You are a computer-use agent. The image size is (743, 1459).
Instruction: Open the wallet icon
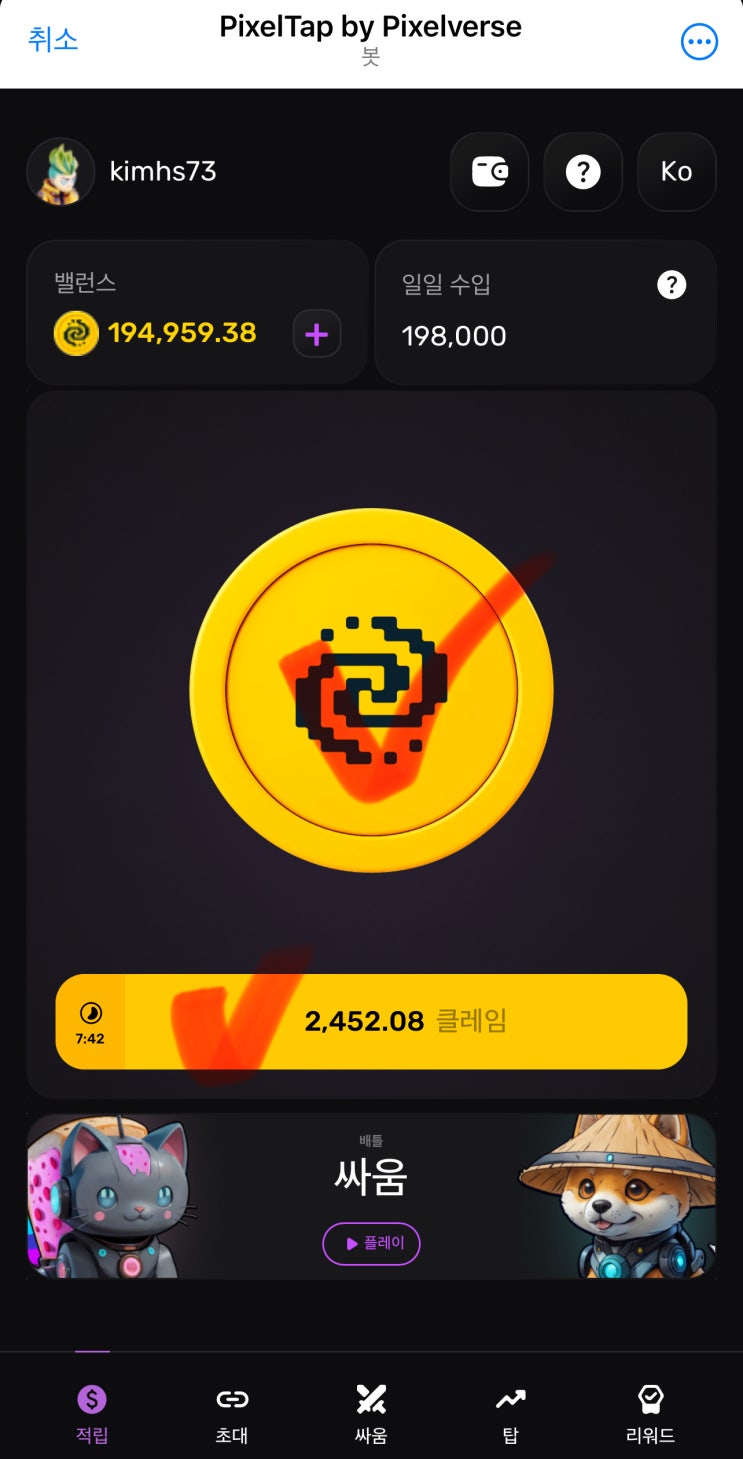click(489, 172)
